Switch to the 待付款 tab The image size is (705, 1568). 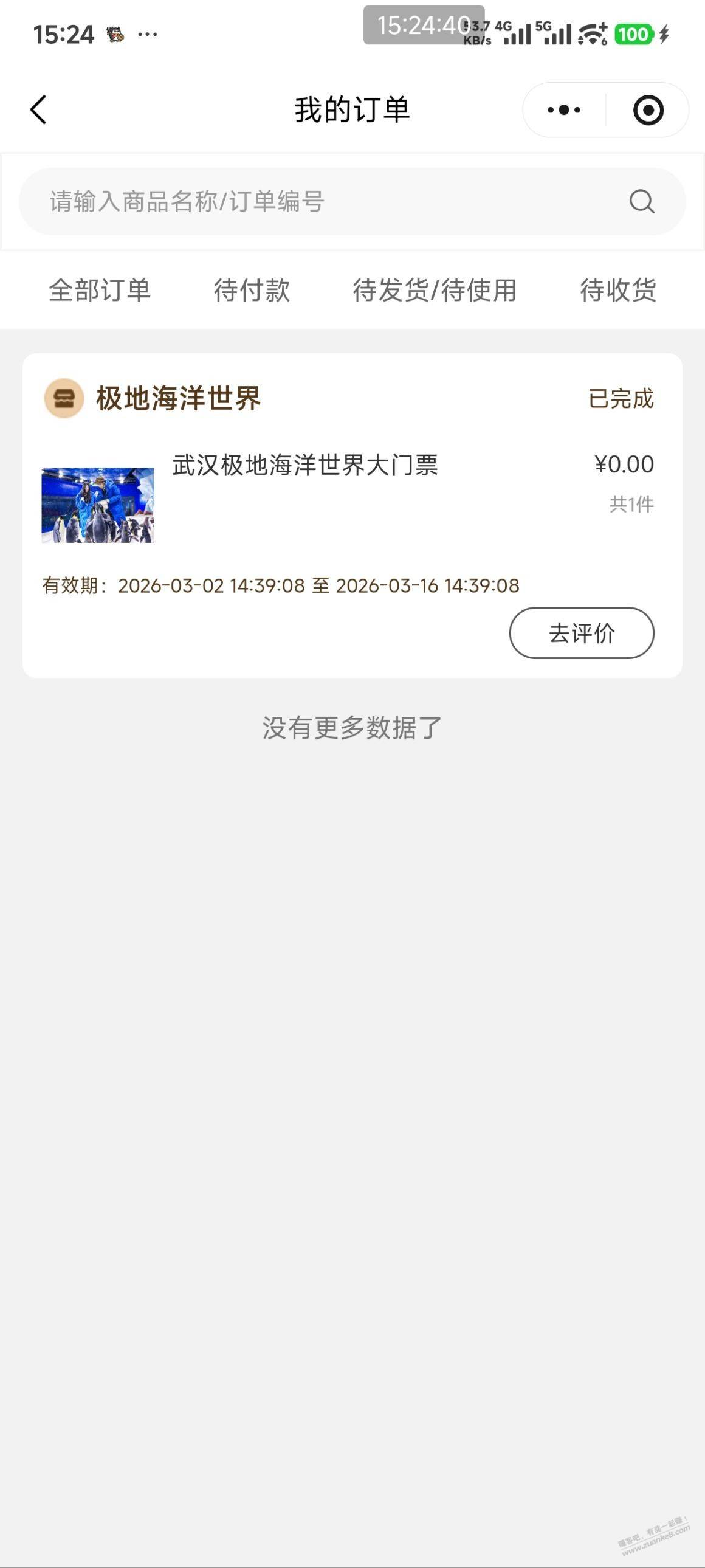(252, 290)
